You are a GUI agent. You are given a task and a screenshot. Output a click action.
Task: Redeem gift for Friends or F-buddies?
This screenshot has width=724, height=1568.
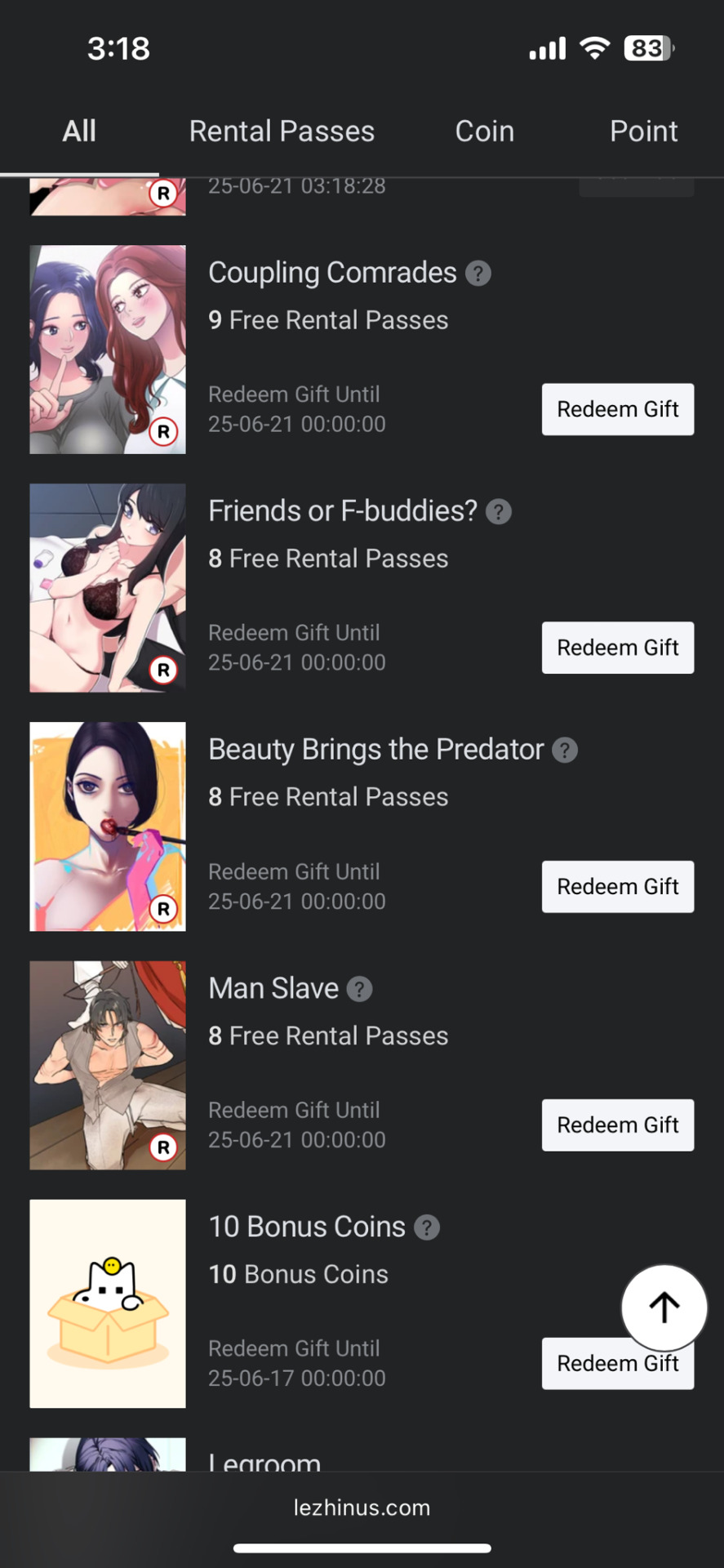tap(617, 648)
